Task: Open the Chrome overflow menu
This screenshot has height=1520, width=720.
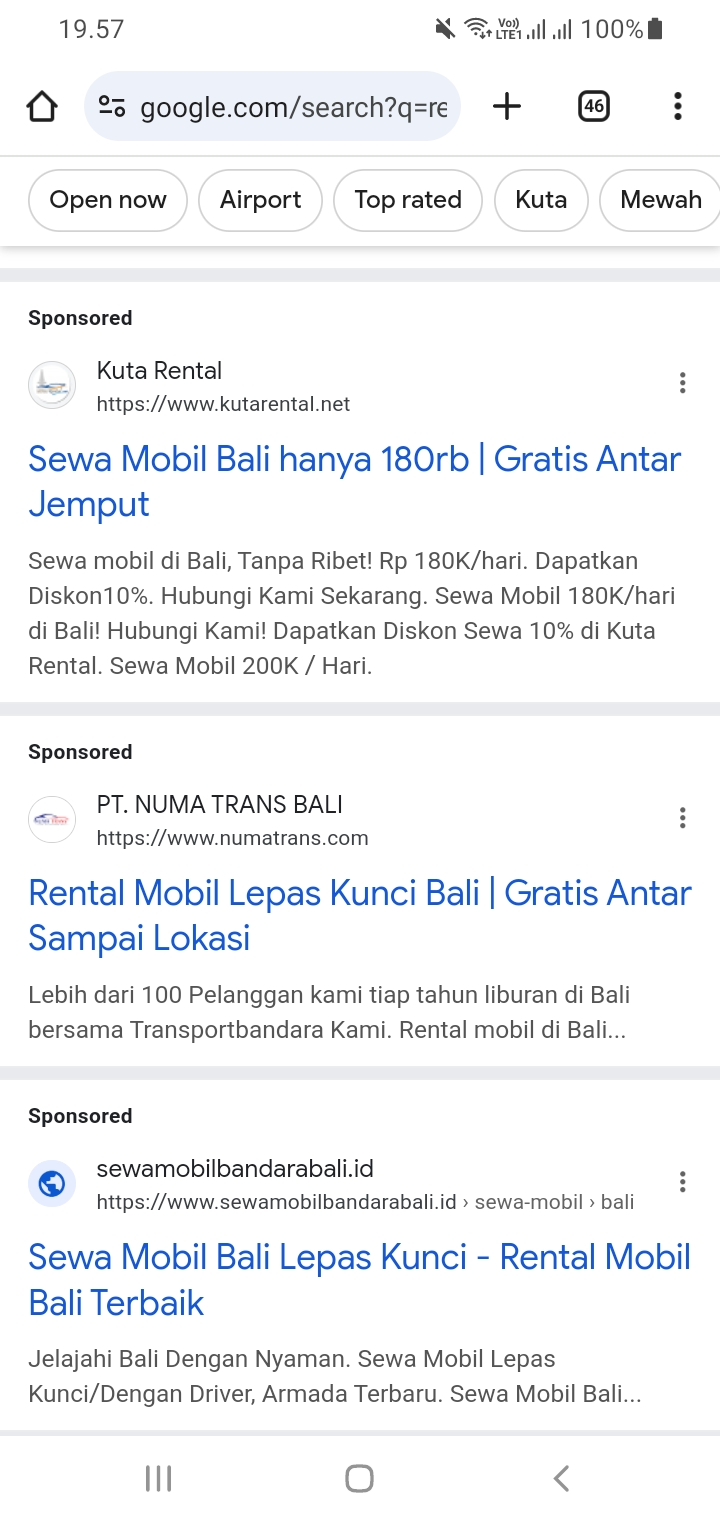Action: [x=677, y=106]
